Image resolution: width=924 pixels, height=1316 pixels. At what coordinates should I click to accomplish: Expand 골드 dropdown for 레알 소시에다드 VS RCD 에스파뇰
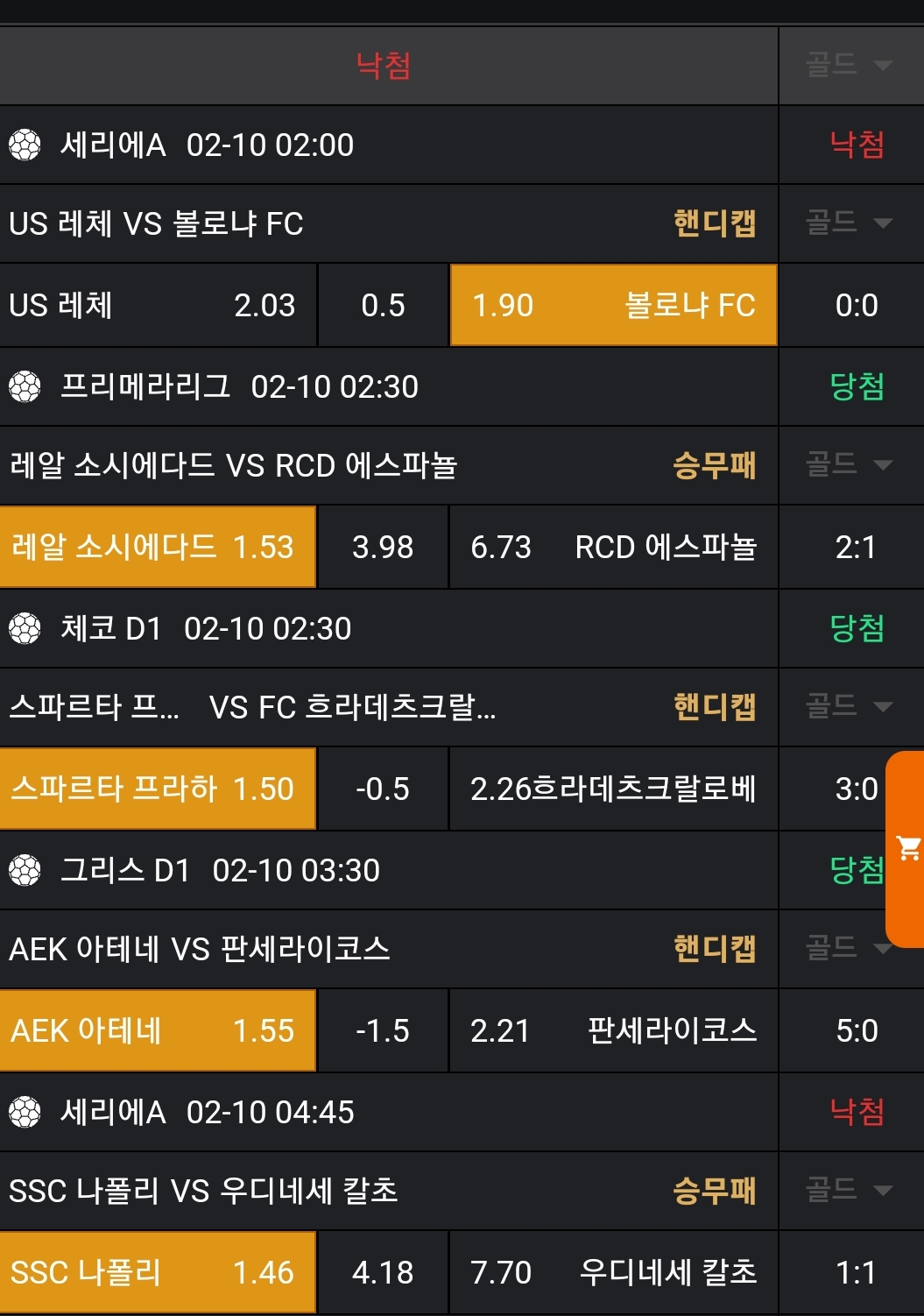click(849, 464)
